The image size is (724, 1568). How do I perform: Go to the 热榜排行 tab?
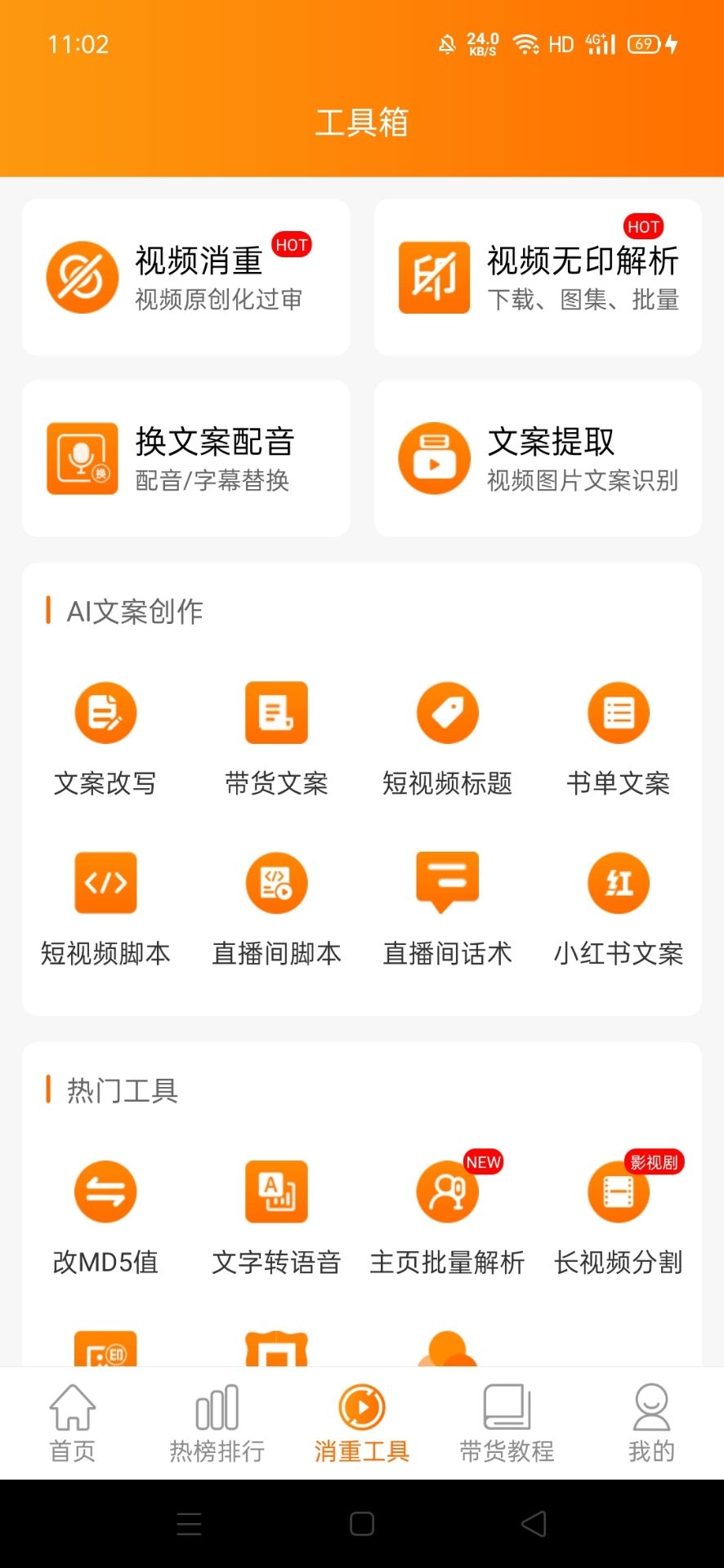pos(217,1423)
